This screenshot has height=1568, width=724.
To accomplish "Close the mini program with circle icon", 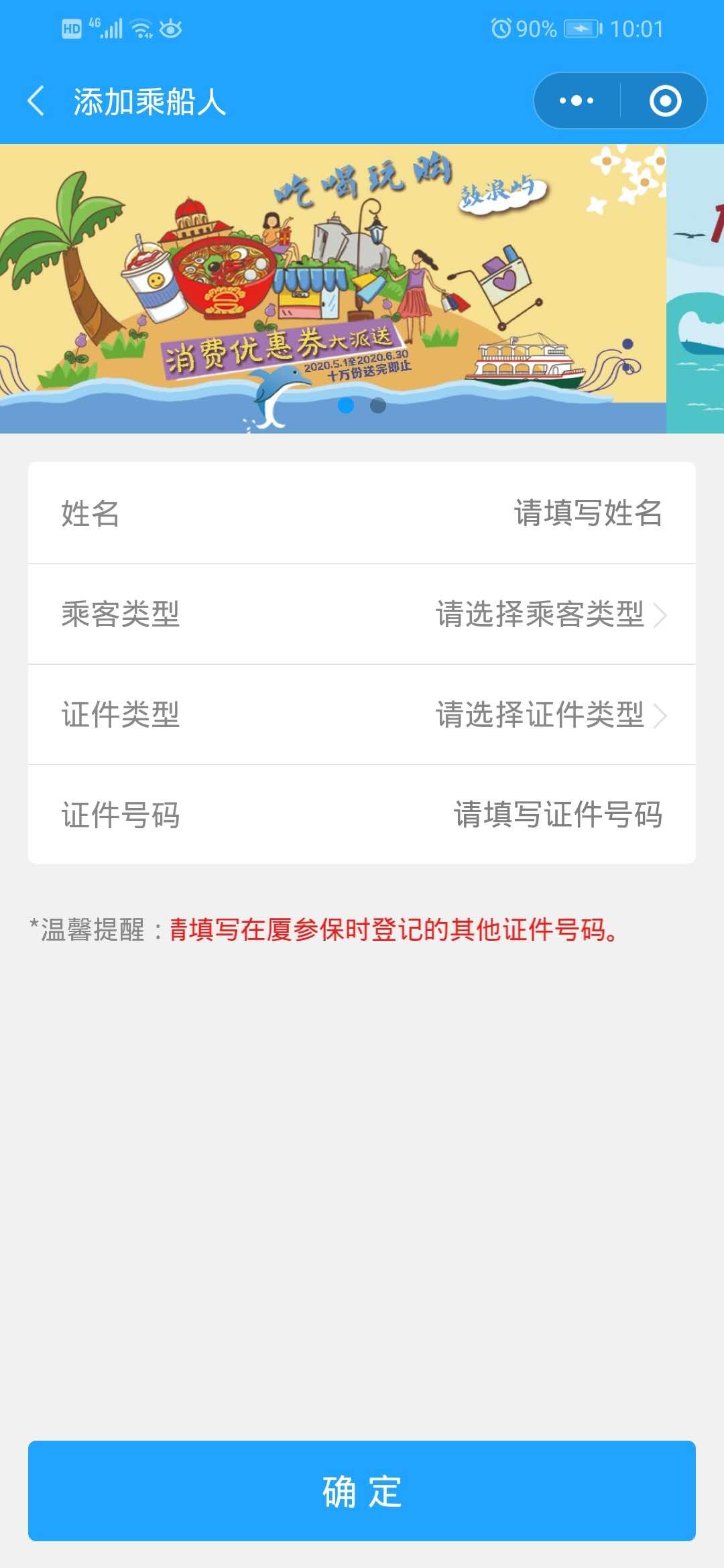I will pyautogui.click(x=665, y=101).
